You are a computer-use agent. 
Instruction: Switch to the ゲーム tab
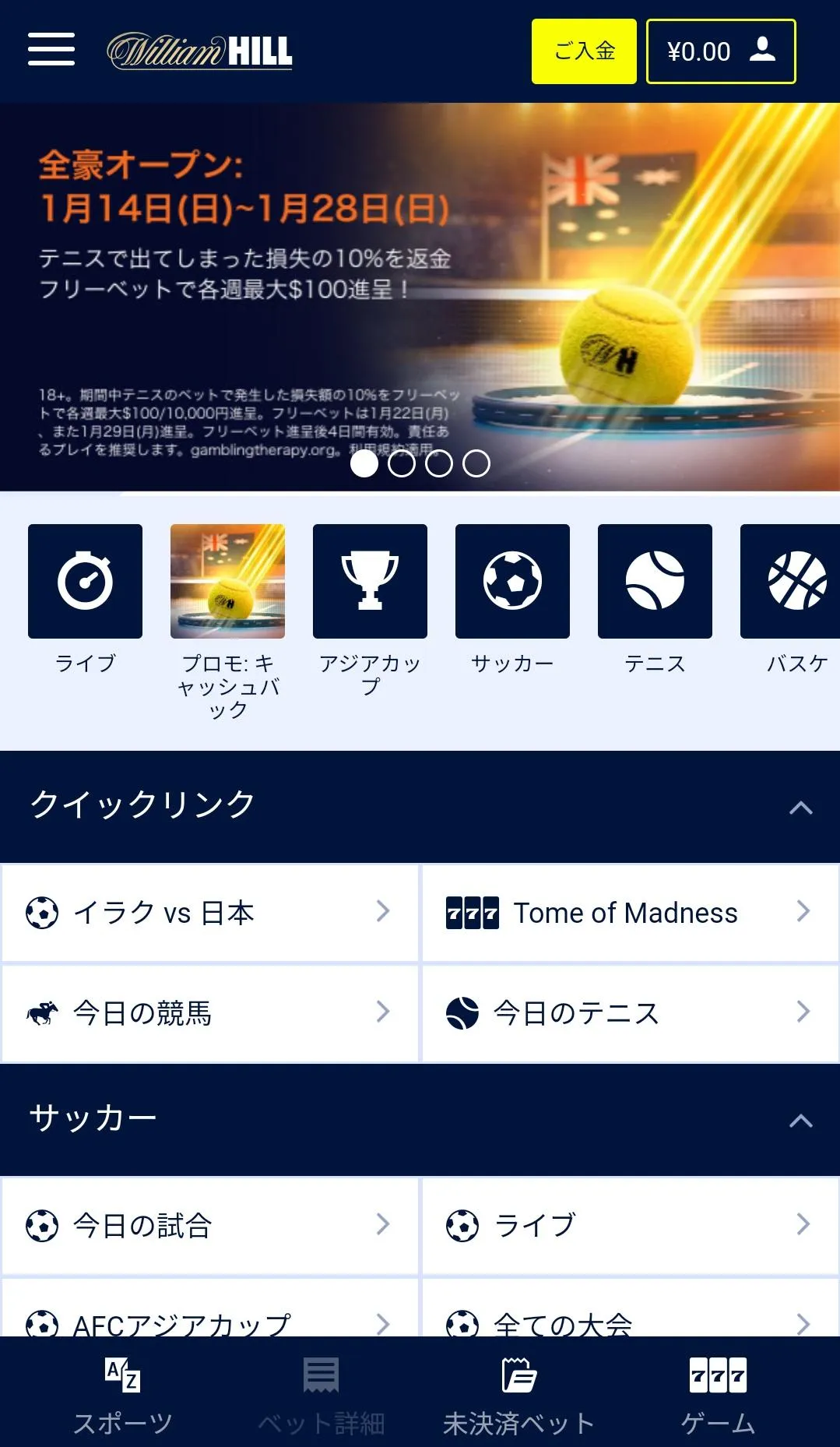coord(718,1396)
